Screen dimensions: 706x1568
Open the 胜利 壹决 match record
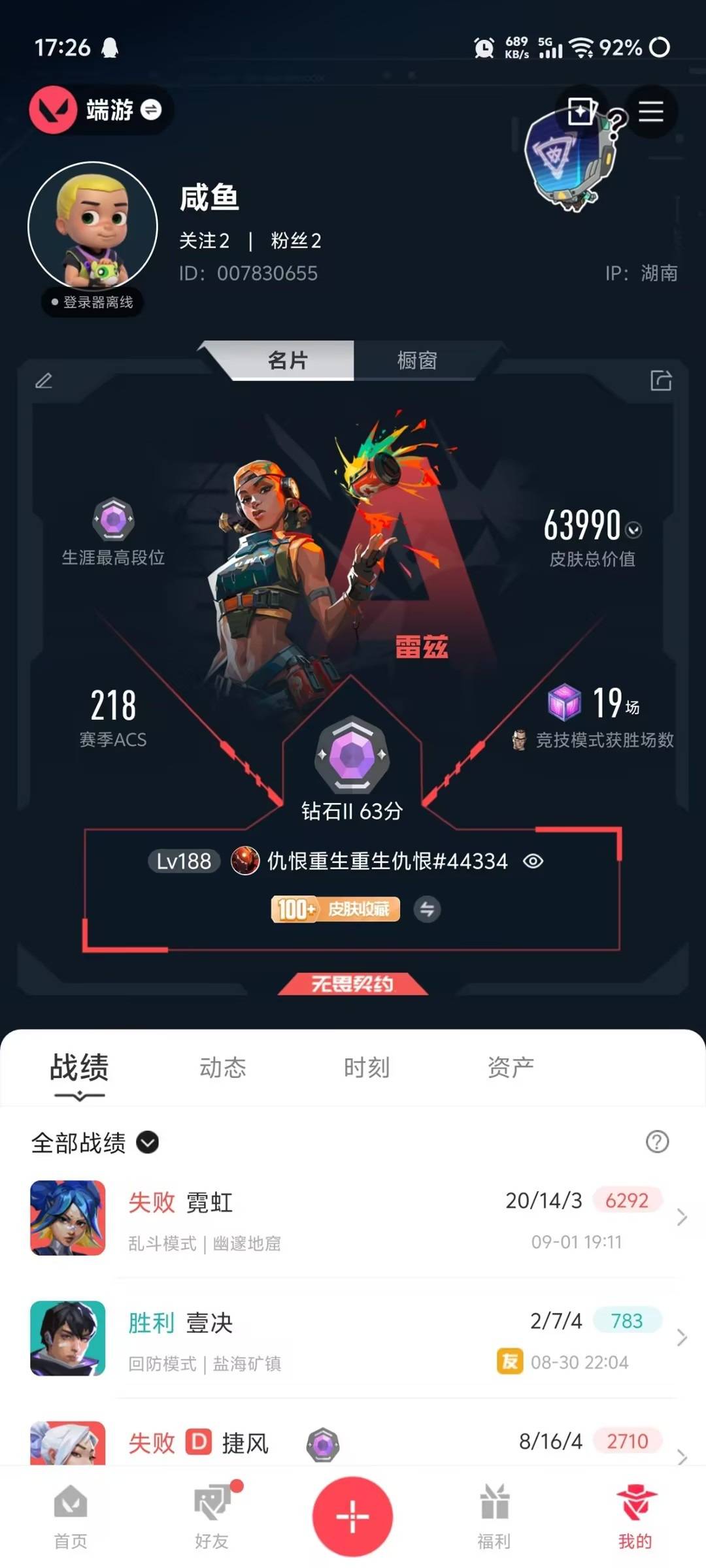click(353, 1339)
